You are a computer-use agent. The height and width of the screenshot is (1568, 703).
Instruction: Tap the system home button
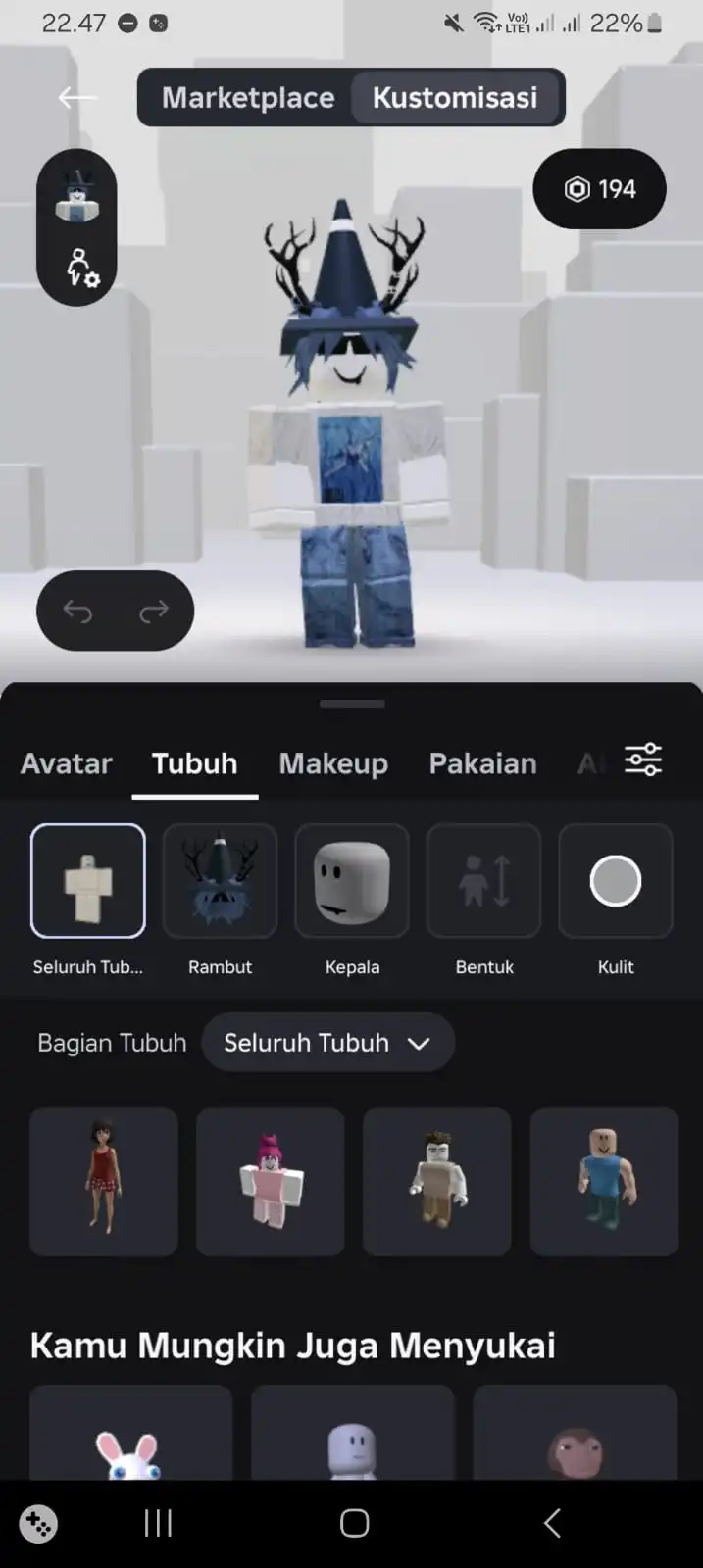pos(354,1523)
